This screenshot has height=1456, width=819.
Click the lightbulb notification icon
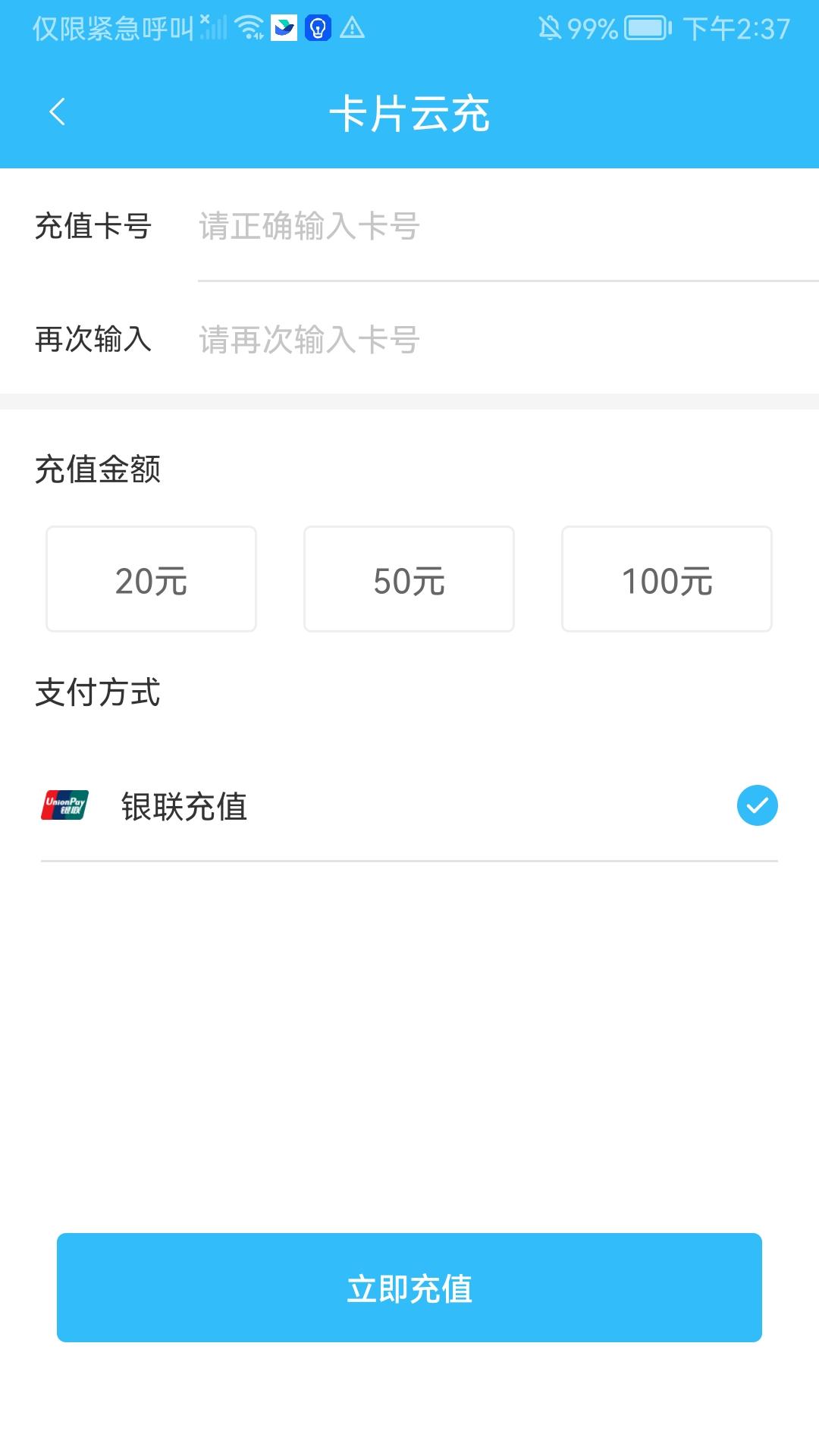pos(317,29)
